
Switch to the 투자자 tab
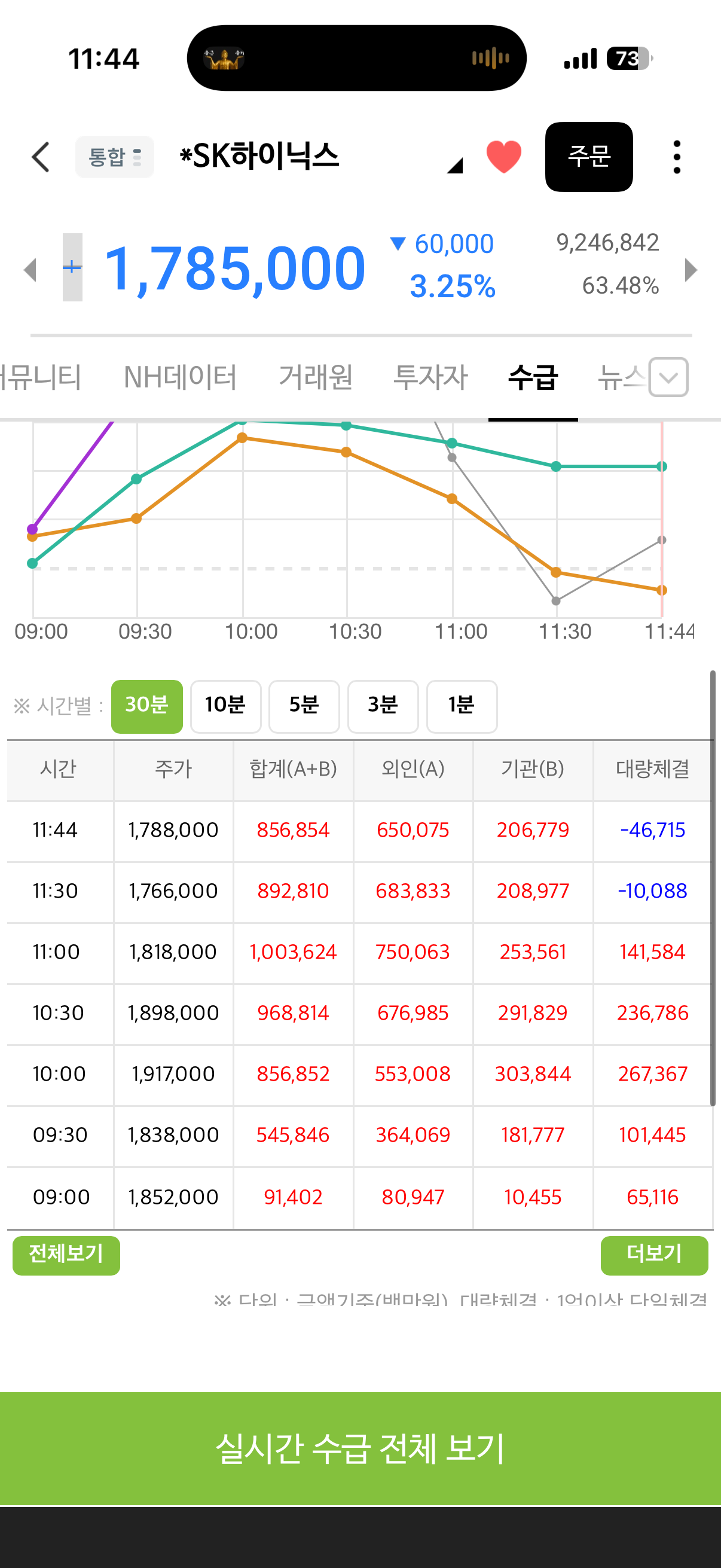431,377
